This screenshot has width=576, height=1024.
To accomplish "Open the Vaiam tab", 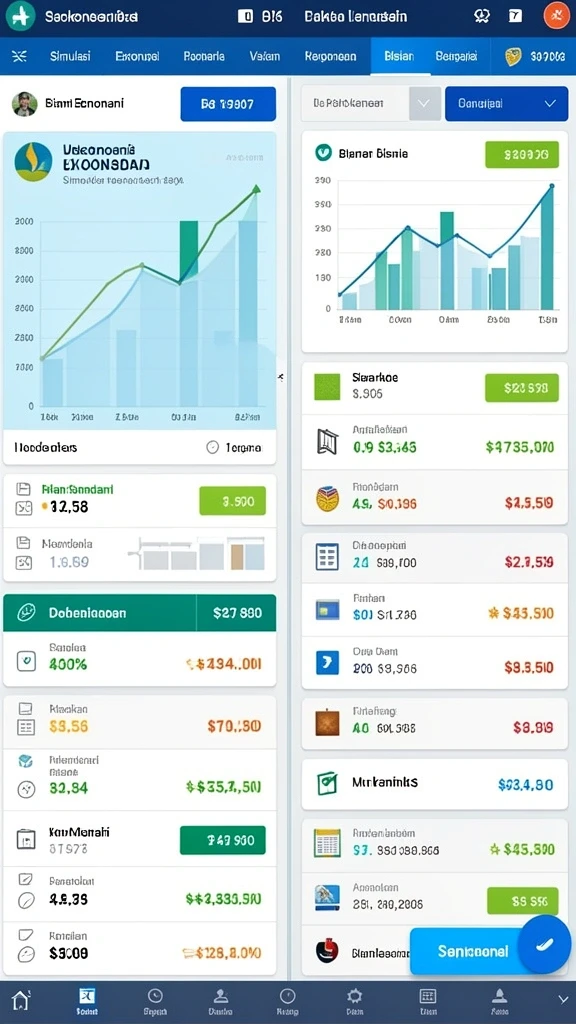I will pos(264,56).
